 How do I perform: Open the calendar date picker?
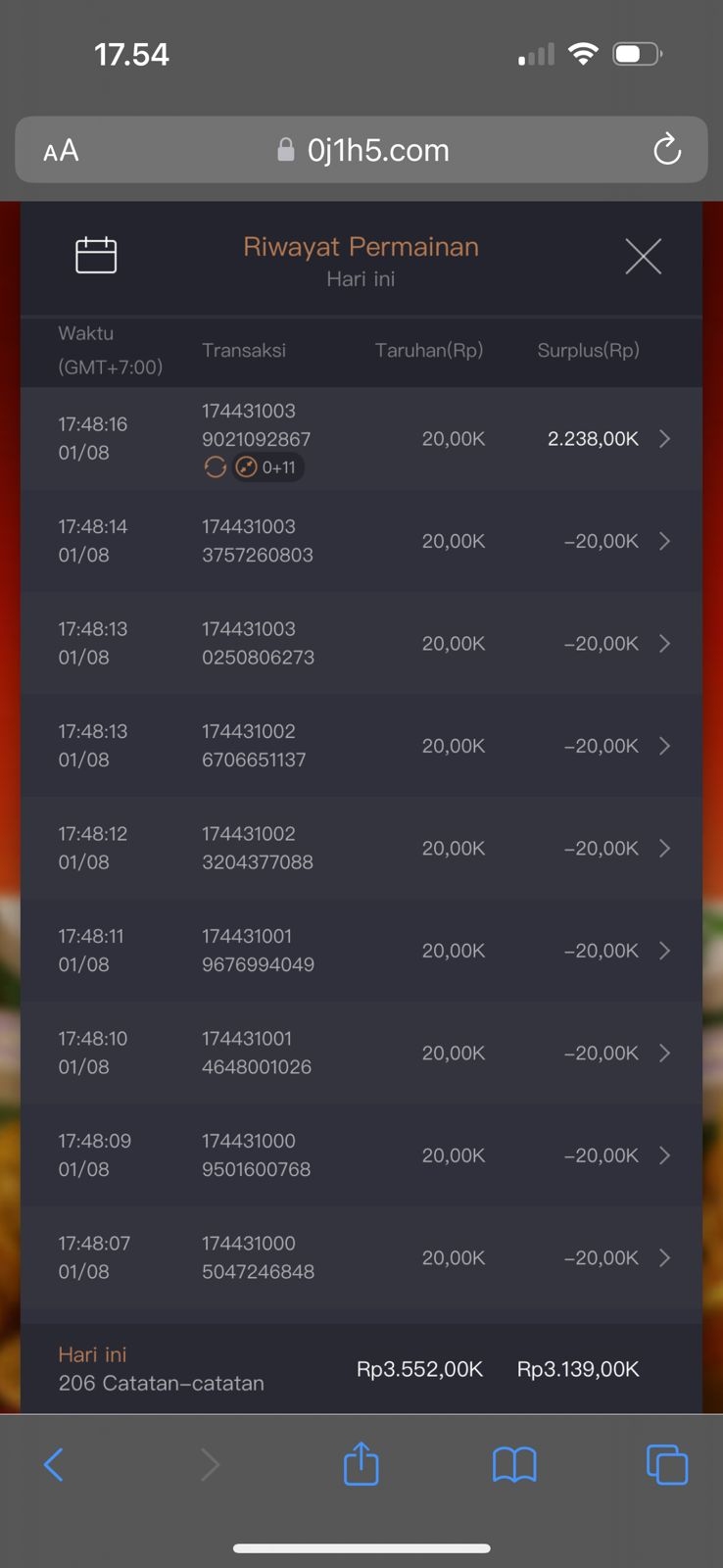pyautogui.click(x=96, y=256)
